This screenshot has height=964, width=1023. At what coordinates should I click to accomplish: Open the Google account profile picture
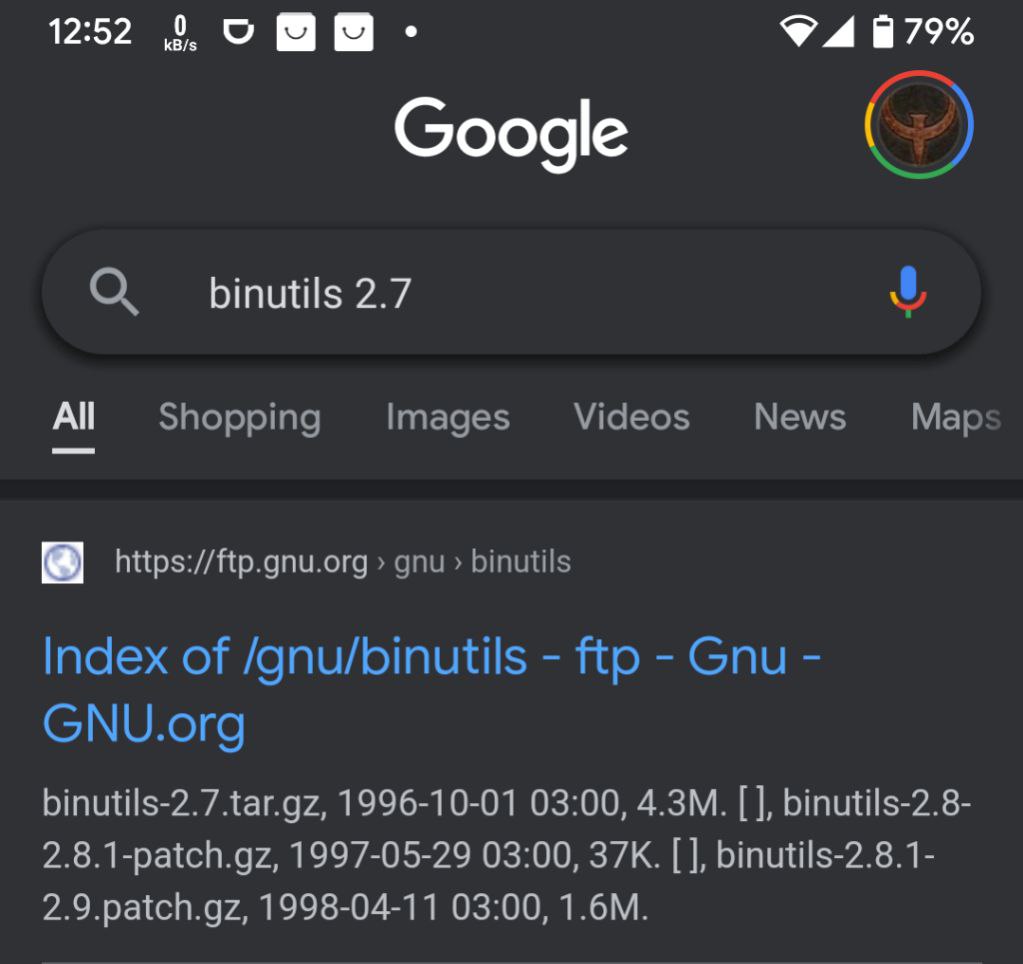(918, 125)
